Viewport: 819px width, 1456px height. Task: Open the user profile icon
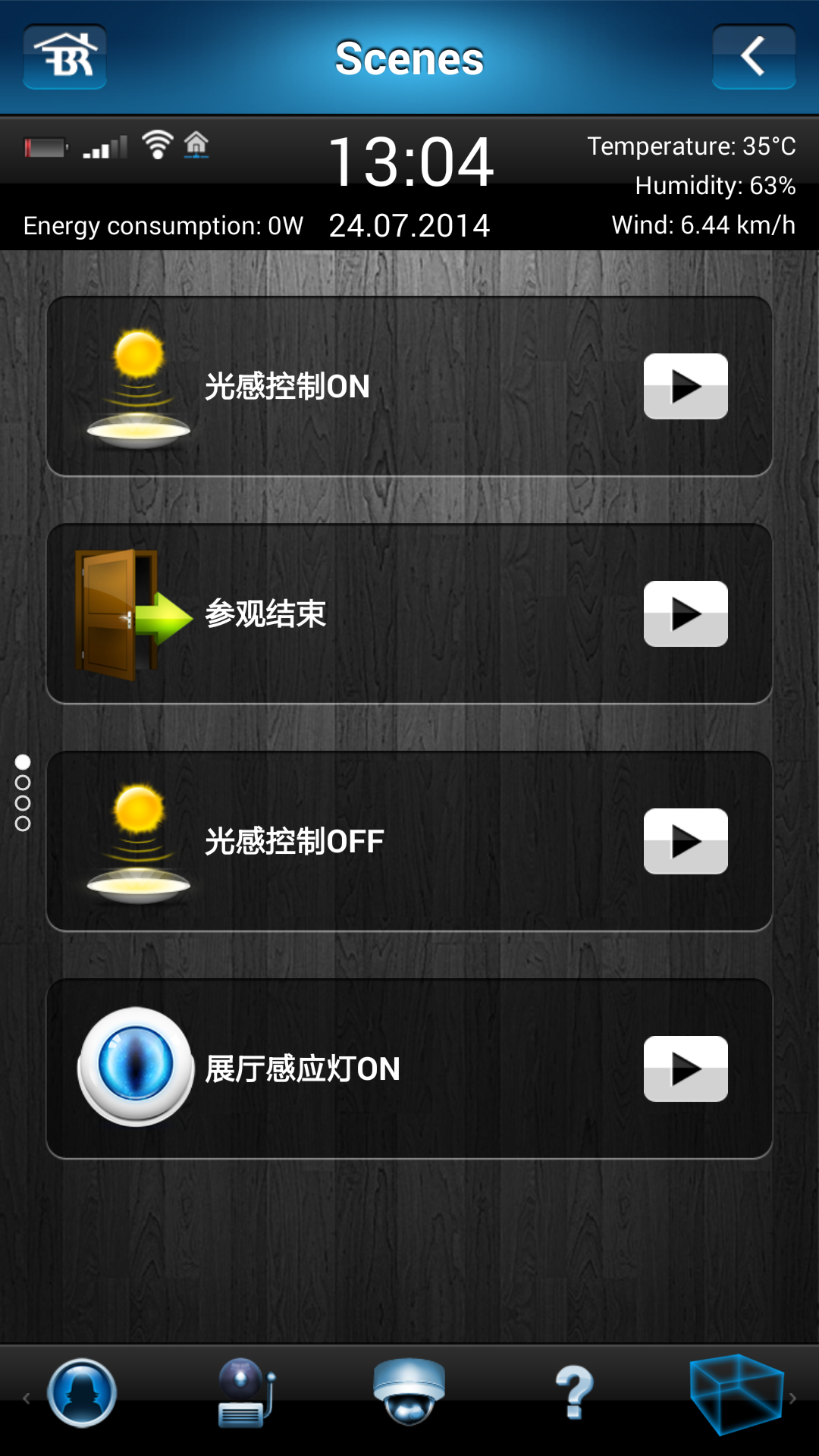82,1394
